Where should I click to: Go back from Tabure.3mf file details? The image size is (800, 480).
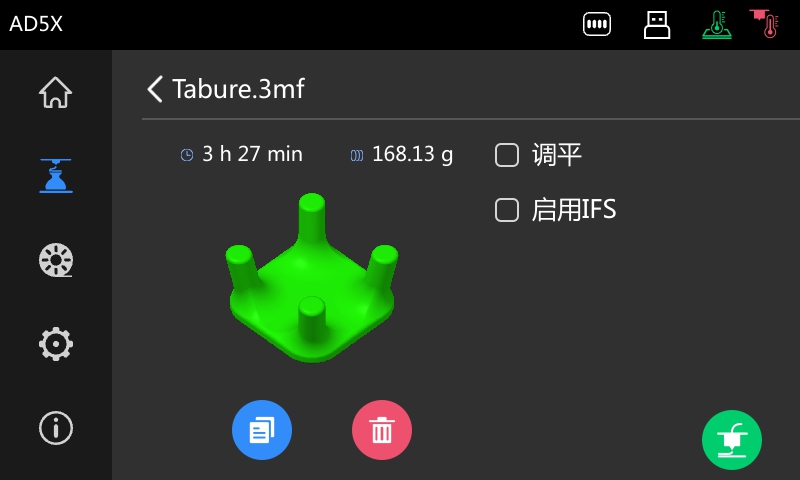tap(155, 89)
